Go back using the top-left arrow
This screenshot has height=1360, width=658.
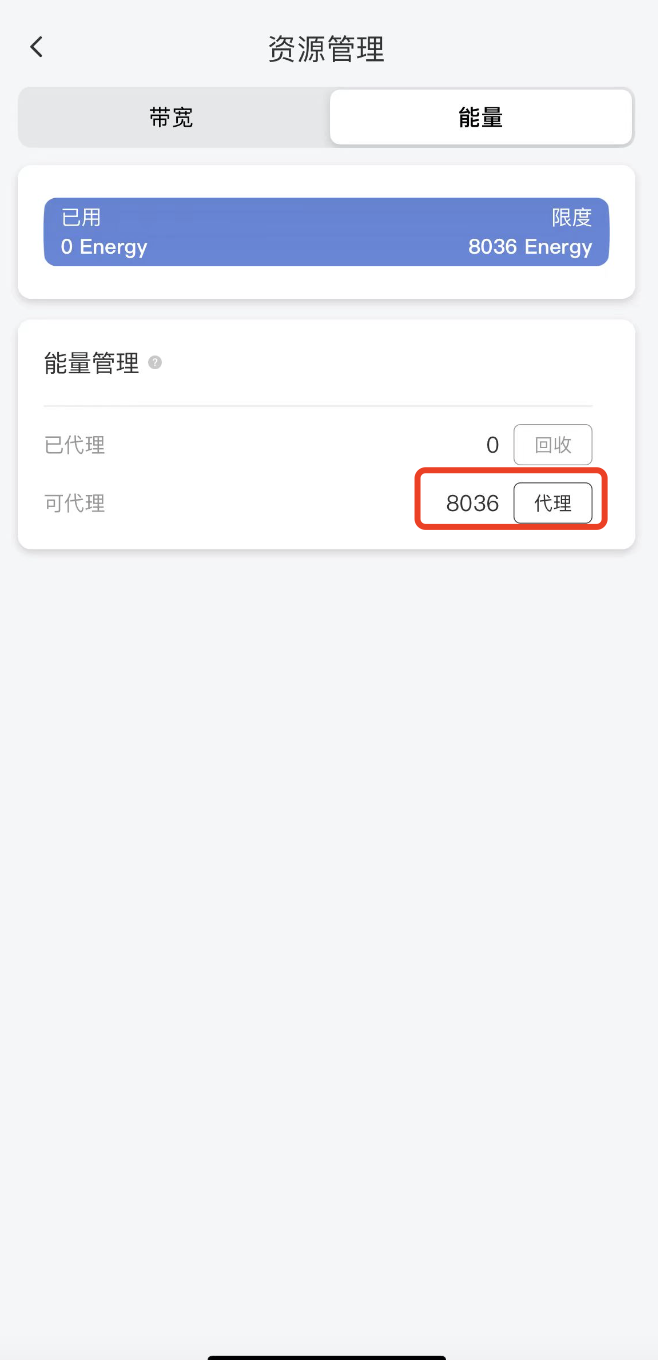pyautogui.click(x=37, y=47)
